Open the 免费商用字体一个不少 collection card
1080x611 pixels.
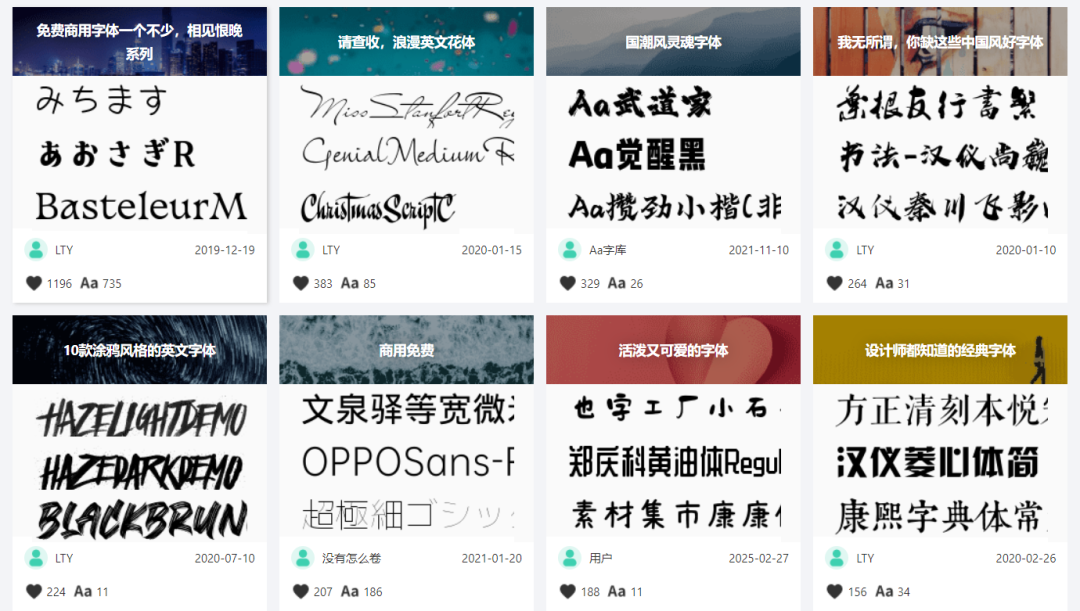[x=139, y=42]
